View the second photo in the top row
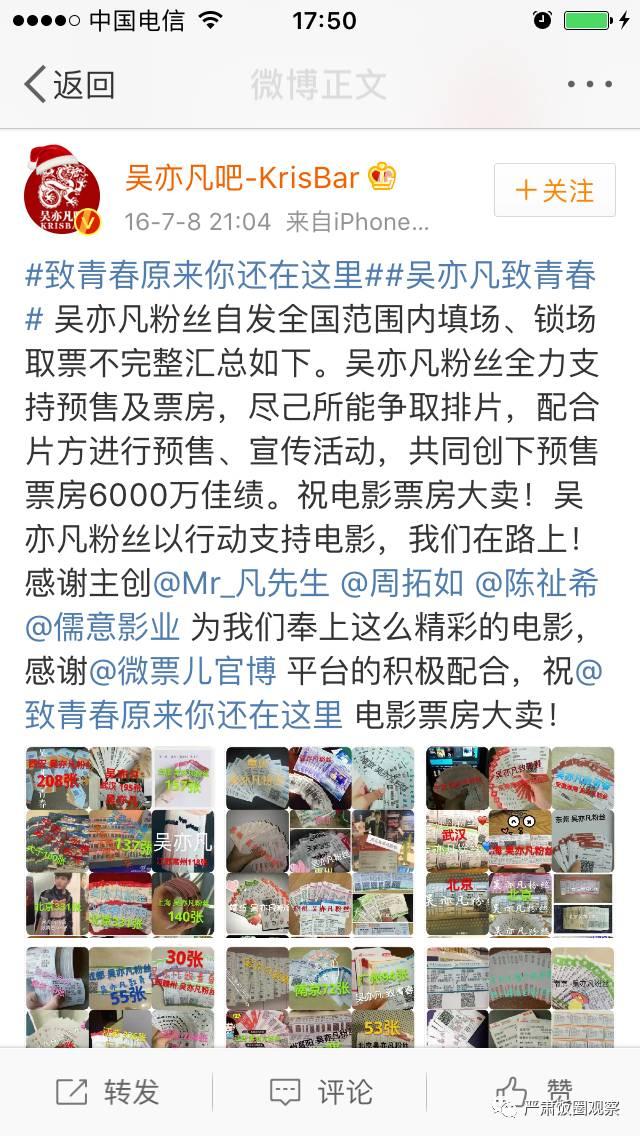 319,838
